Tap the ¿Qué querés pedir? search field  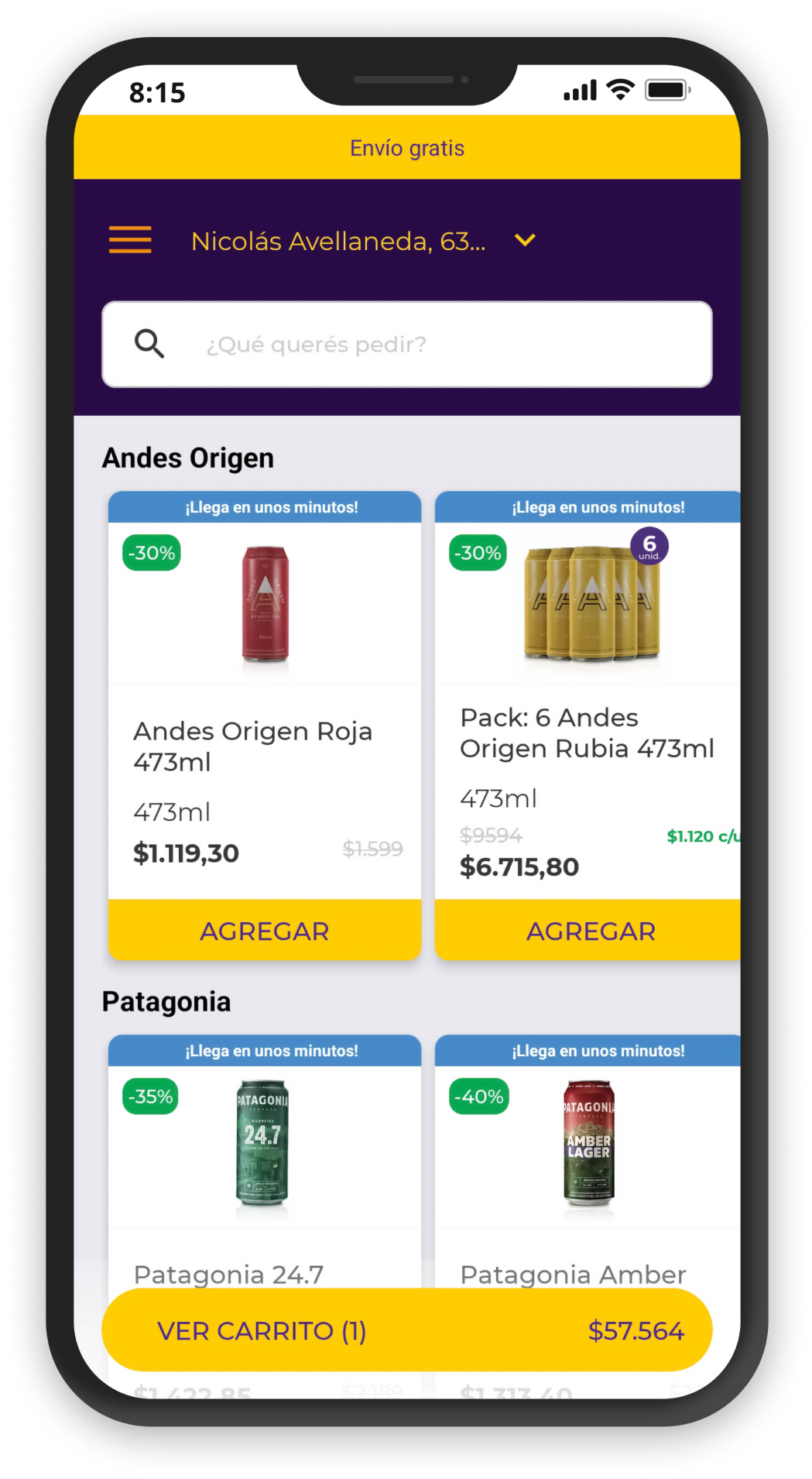point(407,344)
